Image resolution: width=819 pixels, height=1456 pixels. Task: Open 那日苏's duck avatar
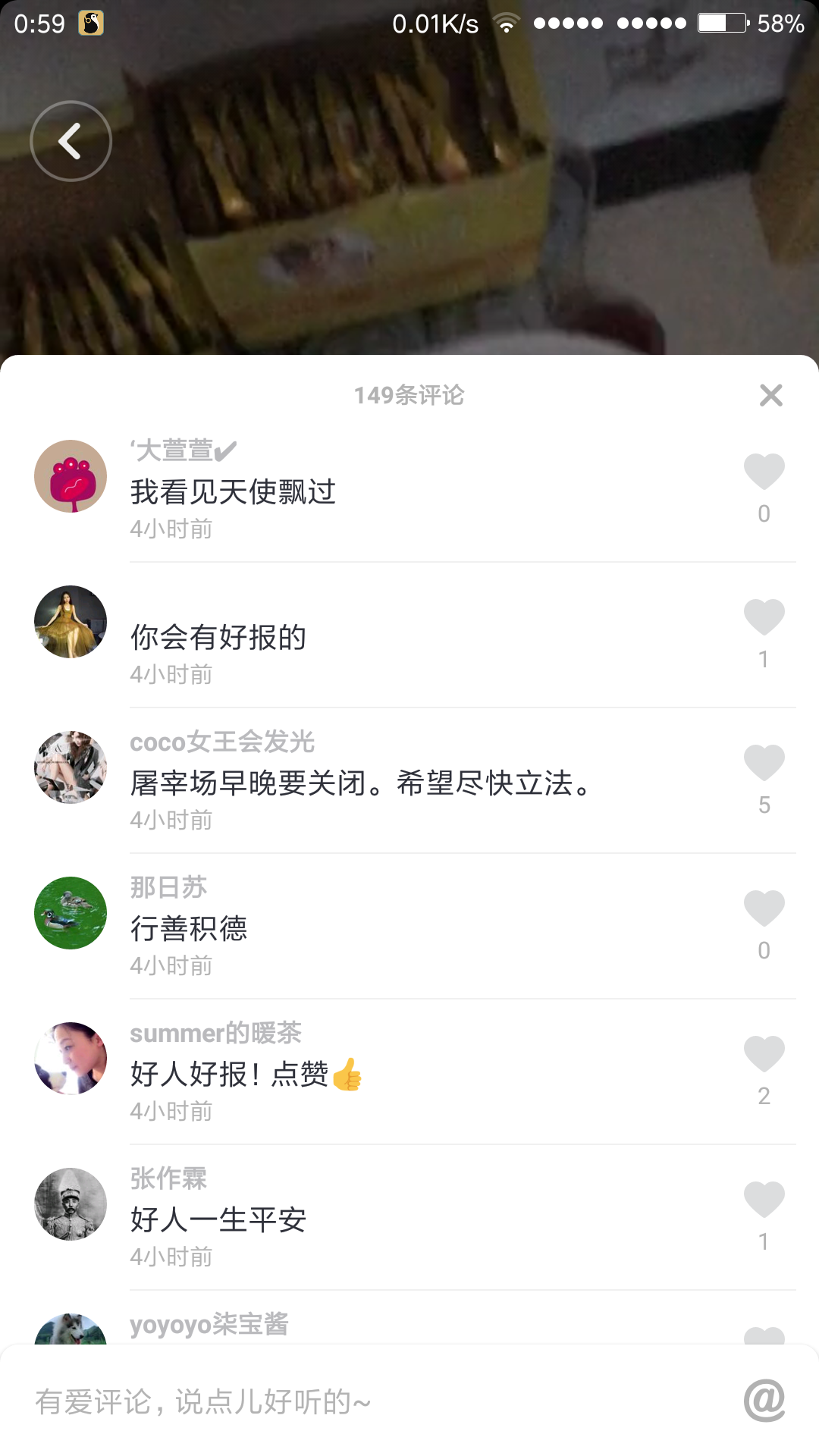click(71, 913)
